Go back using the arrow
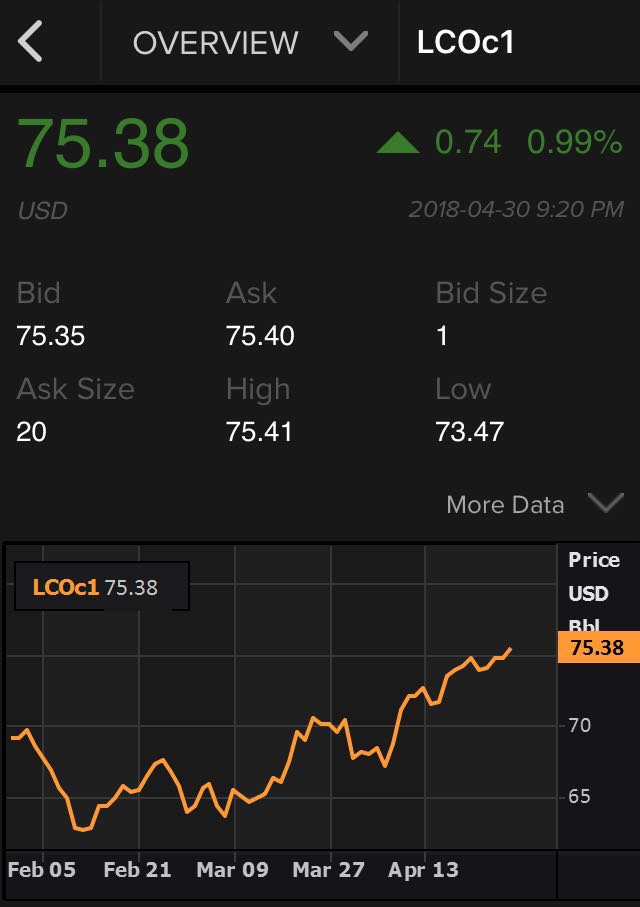 pyautogui.click(x=31, y=42)
